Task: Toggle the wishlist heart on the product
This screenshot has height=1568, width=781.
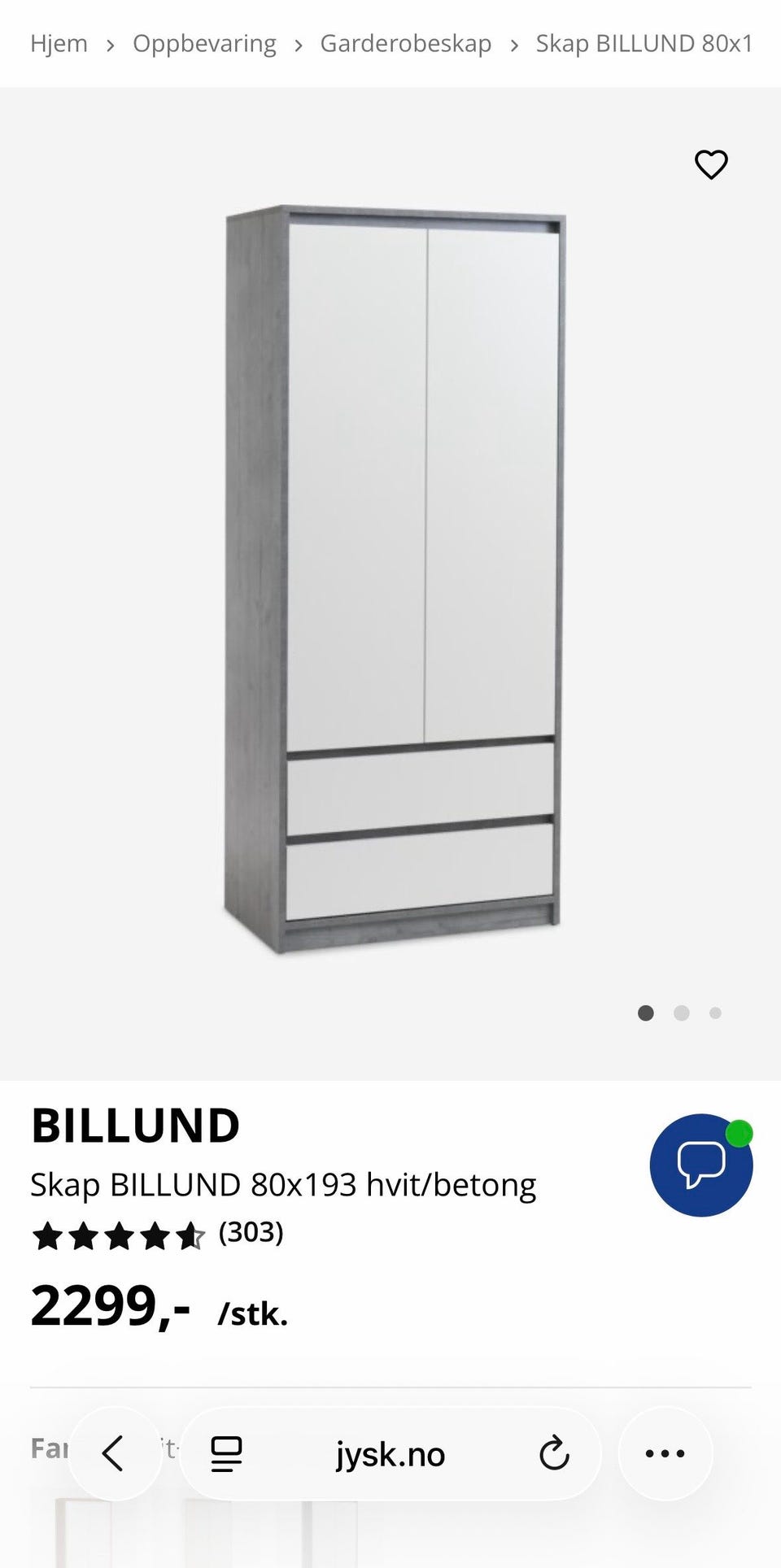Action: pyautogui.click(x=711, y=164)
